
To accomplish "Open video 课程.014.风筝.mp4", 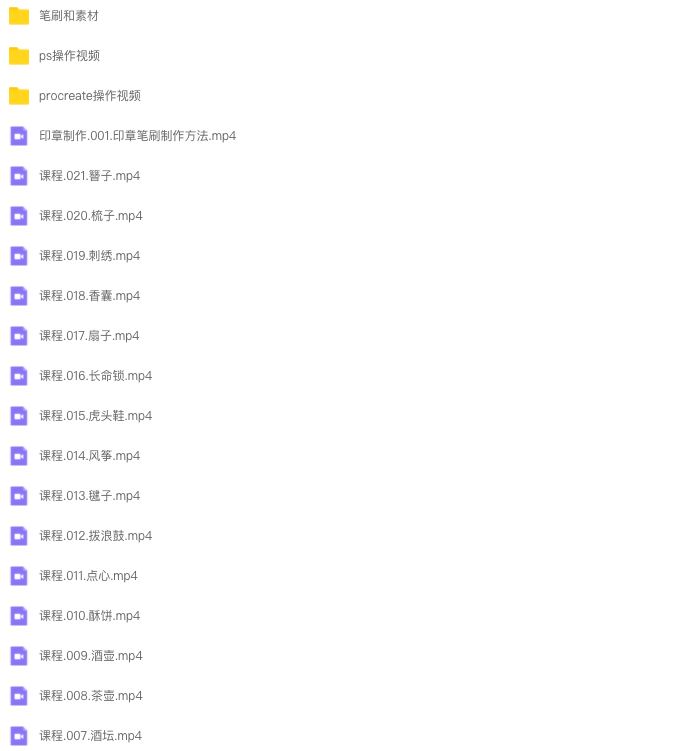I will (89, 456).
